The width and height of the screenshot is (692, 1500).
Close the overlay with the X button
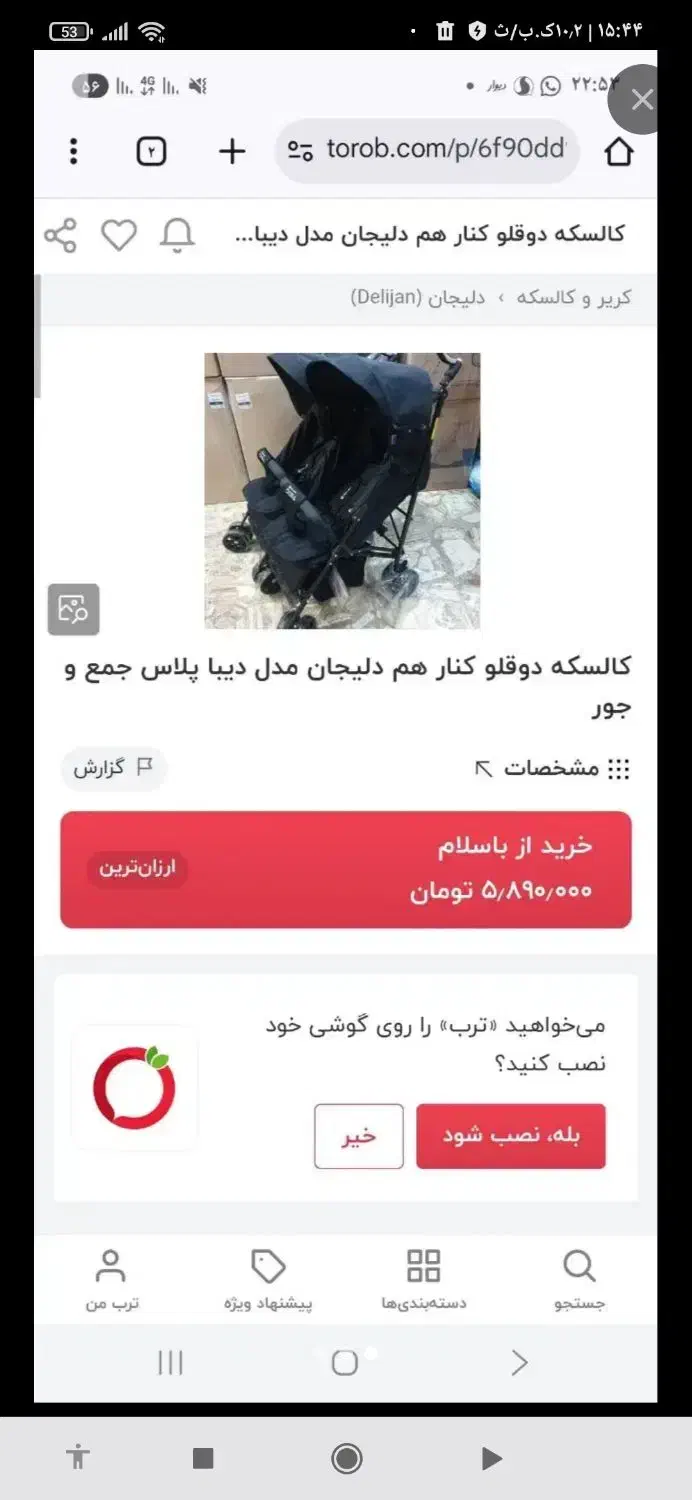pyautogui.click(x=642, y=99)
